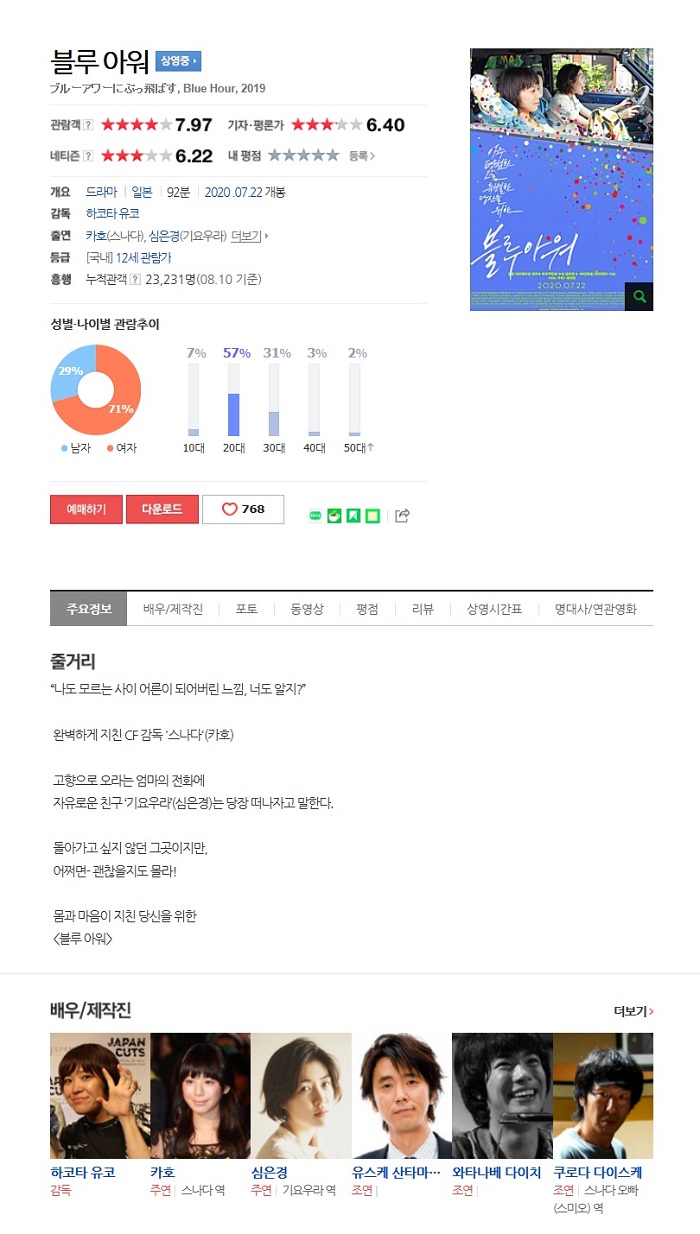
Task: Tap 등록 to register my rating
Action: pos(361,156)
